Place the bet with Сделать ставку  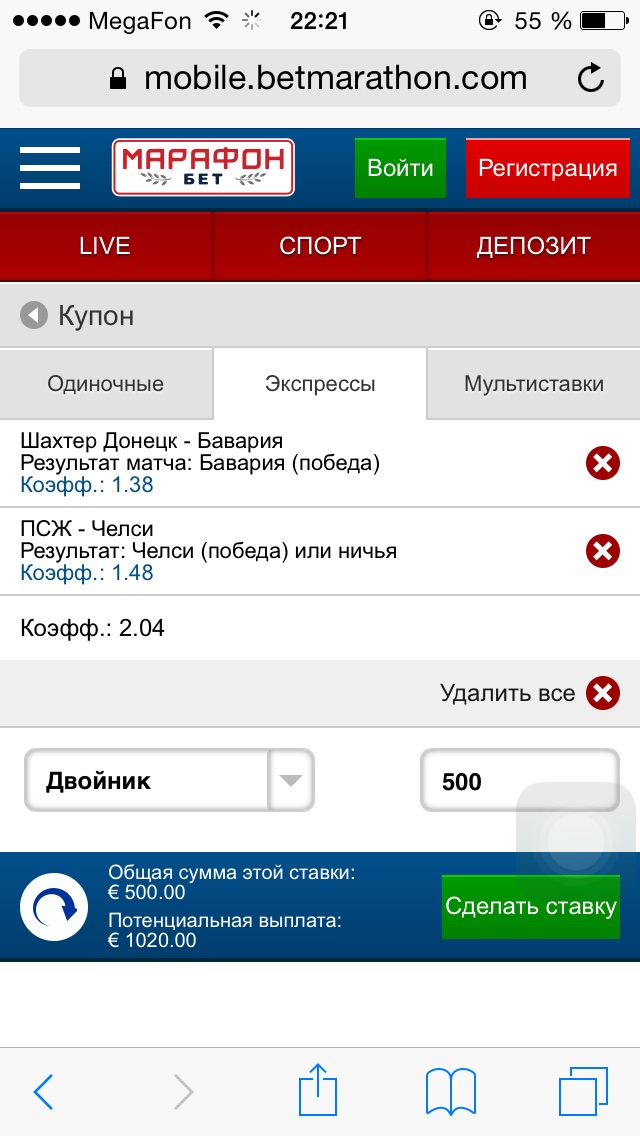click(x=531, y=907)
